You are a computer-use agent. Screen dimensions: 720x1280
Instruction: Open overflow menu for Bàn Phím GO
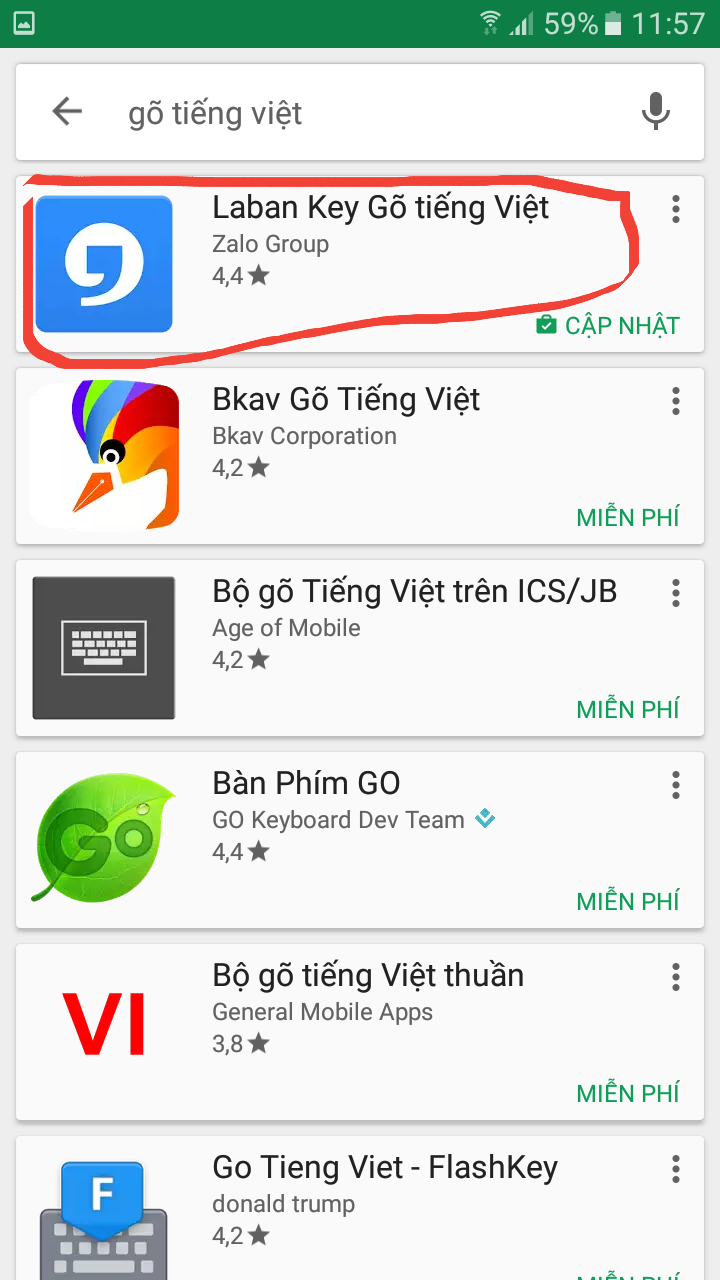[676, 785]
